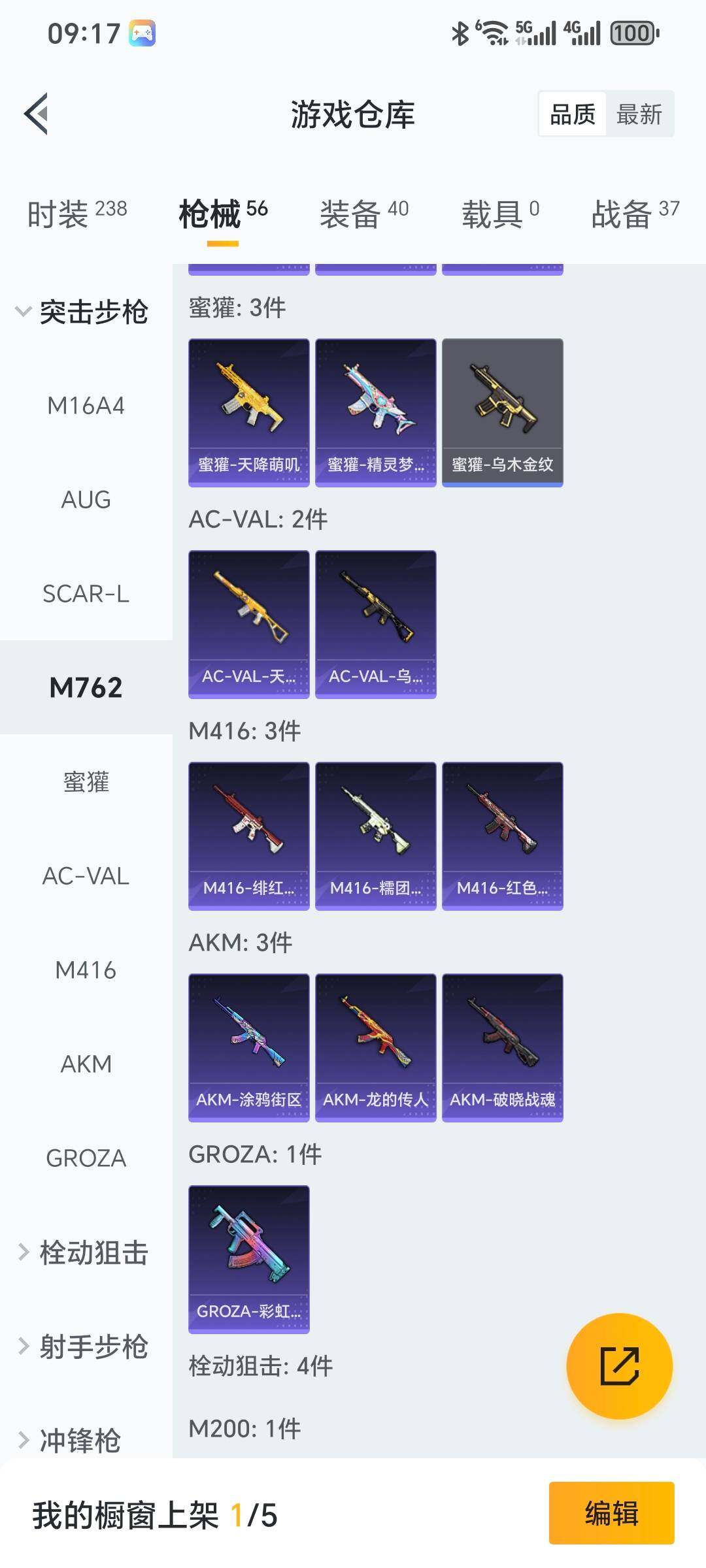Expand the 射手步枪 category
This screenshot has width=706, height=1568.
pyautogui.click(x=83, y=1347)
